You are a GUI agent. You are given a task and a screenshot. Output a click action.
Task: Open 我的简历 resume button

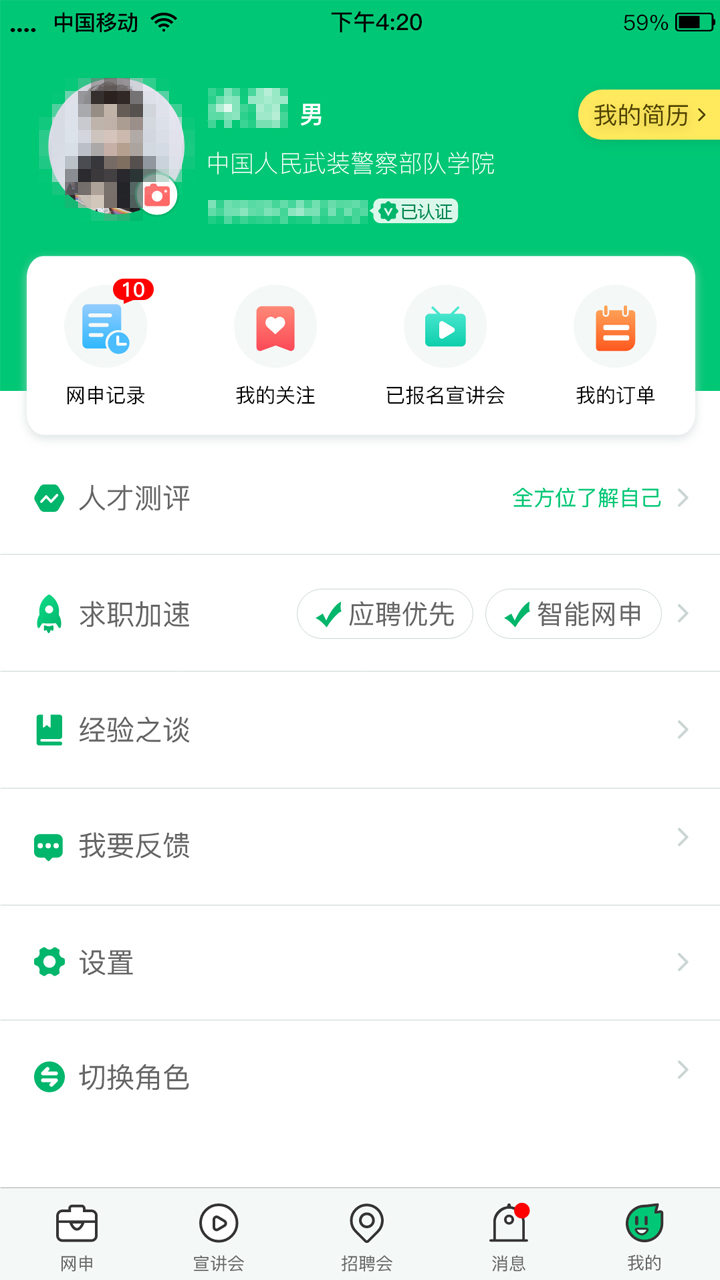coord(650,116)
